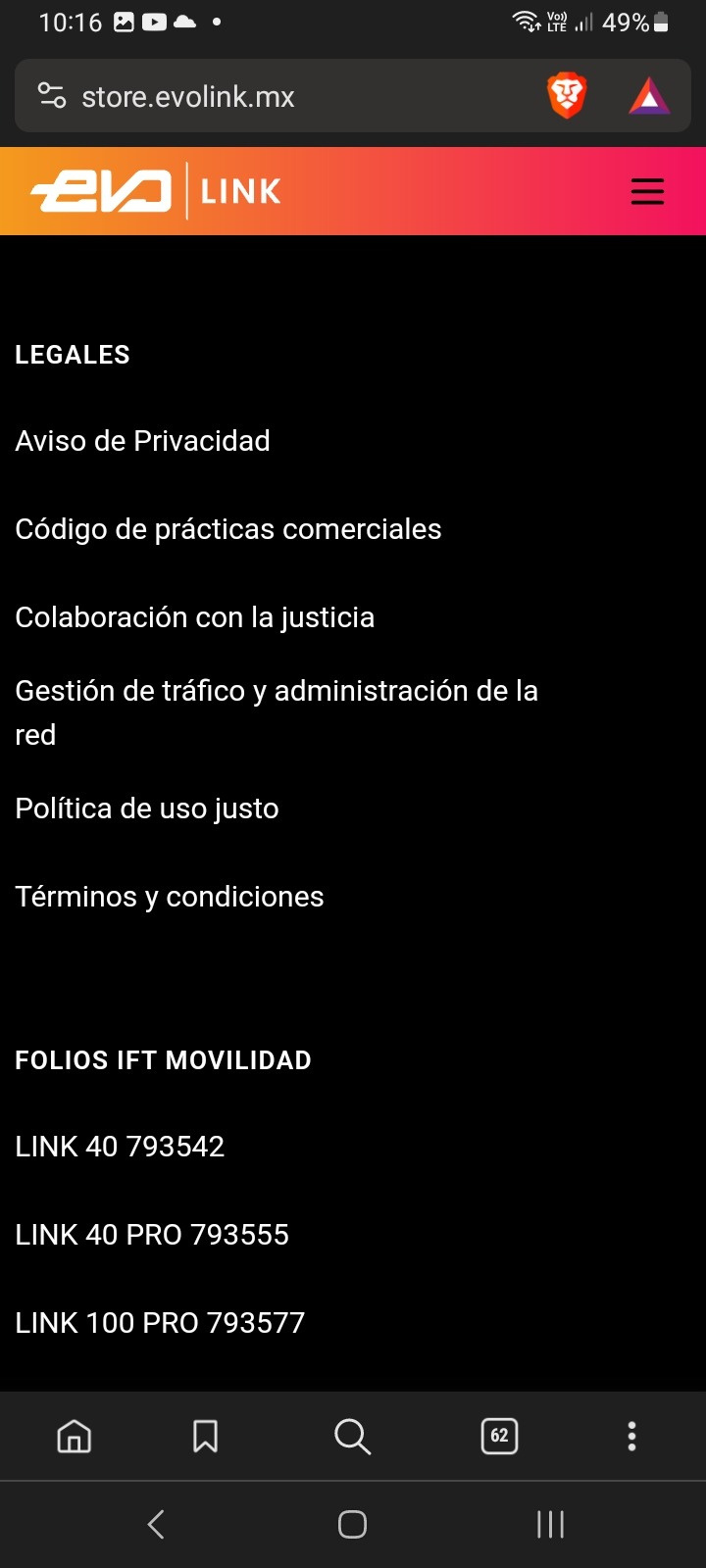This screenshot has width=706, height=1568.
Task: Open the LINK 100 PRO 793577 folio
Action: coord(160,1323)
